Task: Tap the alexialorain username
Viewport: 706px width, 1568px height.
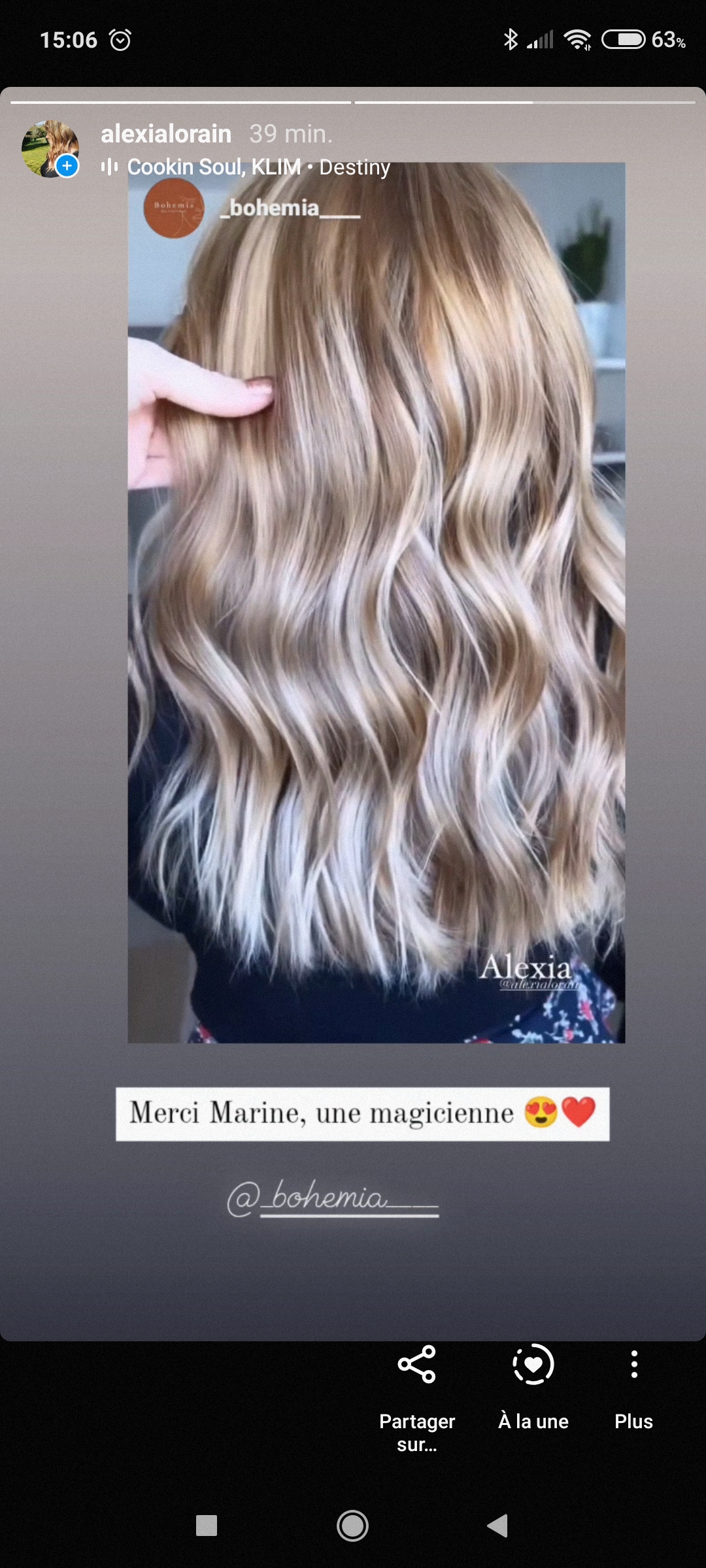Action: click(166, 134)
